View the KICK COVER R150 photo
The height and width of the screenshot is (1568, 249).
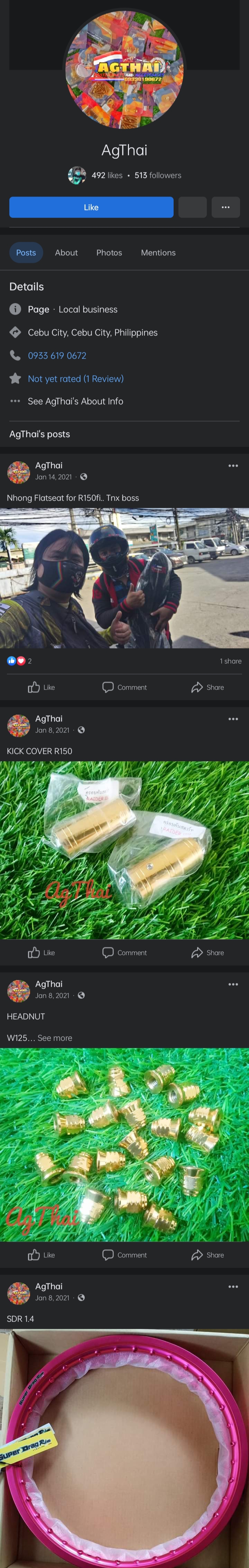(124, 850)
